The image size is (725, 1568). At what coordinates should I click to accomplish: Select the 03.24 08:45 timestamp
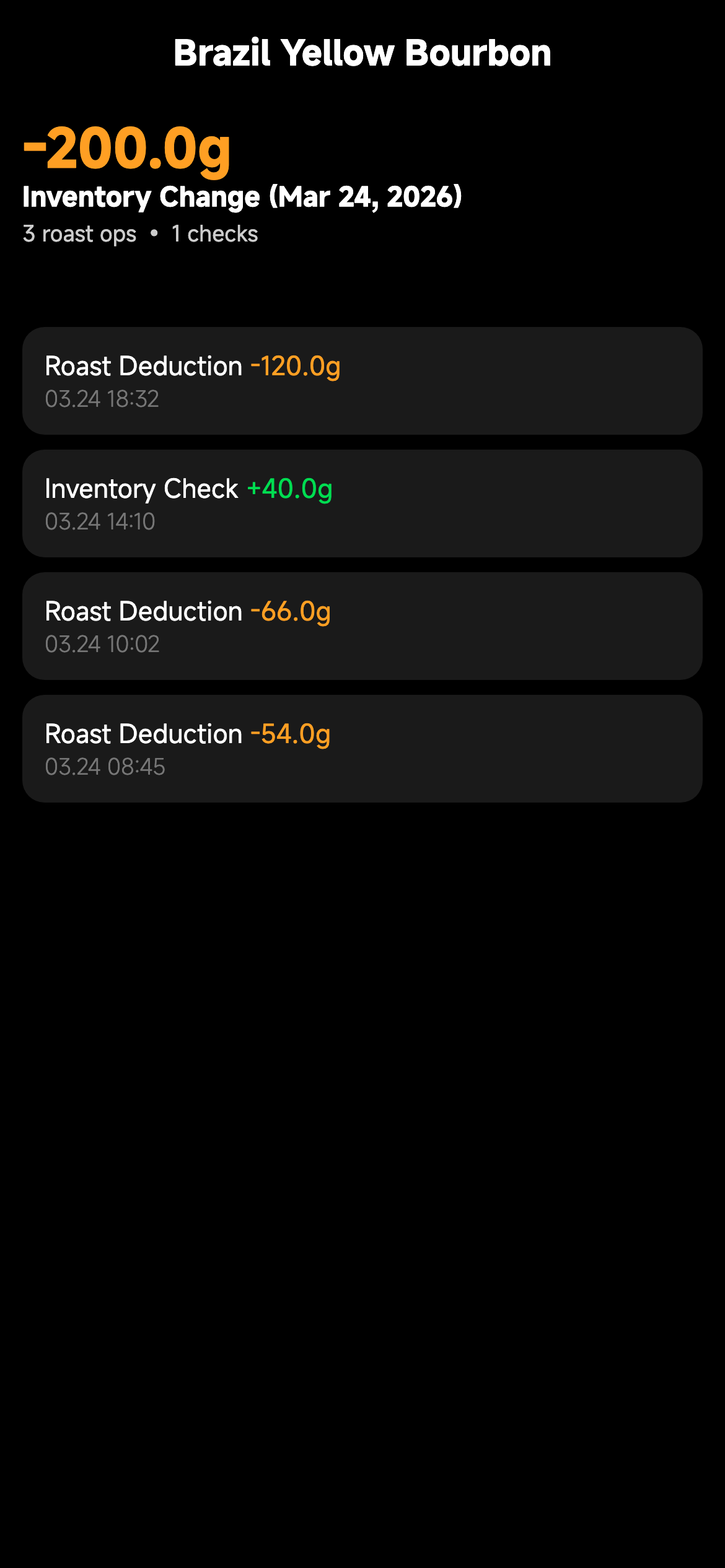(x=104, y=768)
